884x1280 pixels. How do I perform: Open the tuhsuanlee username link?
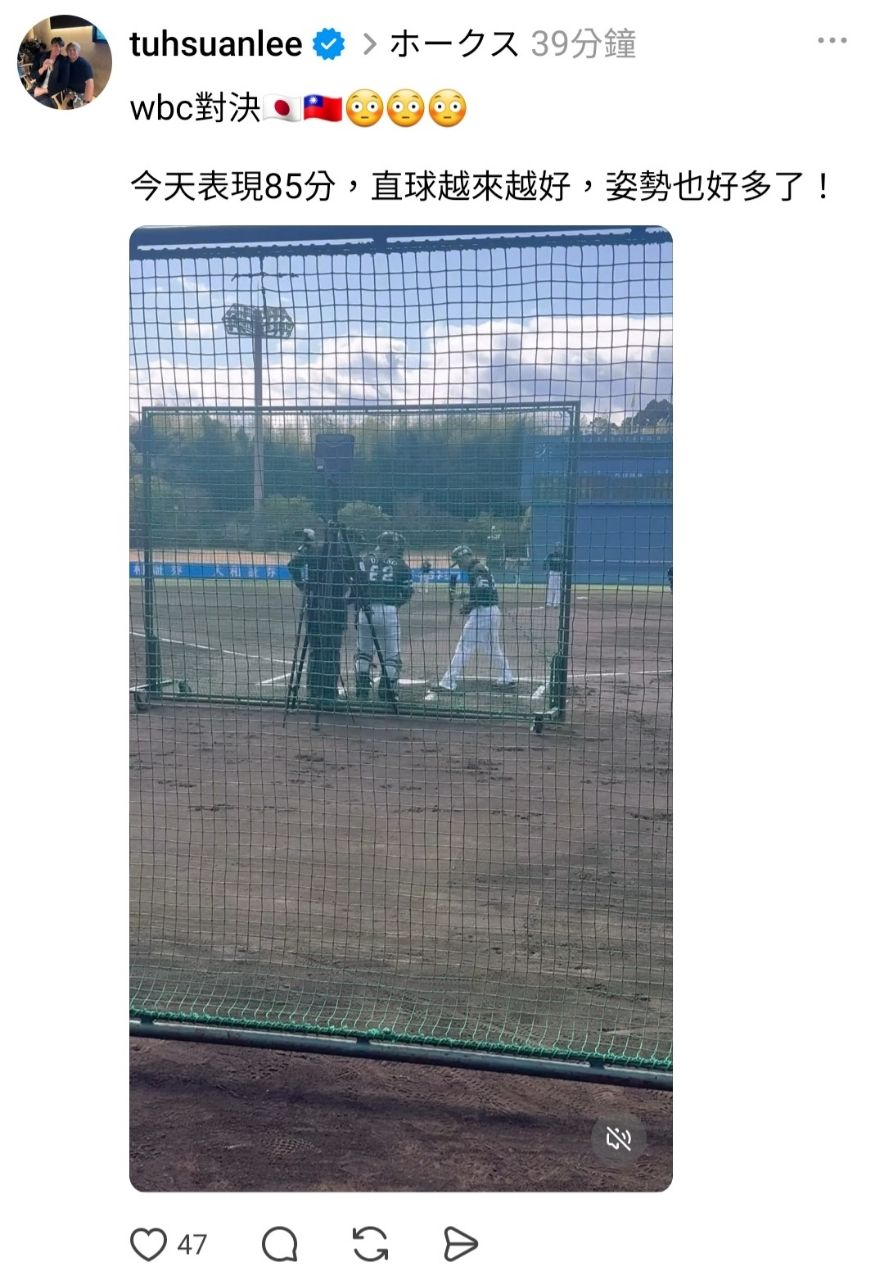(x=216, y=43)
